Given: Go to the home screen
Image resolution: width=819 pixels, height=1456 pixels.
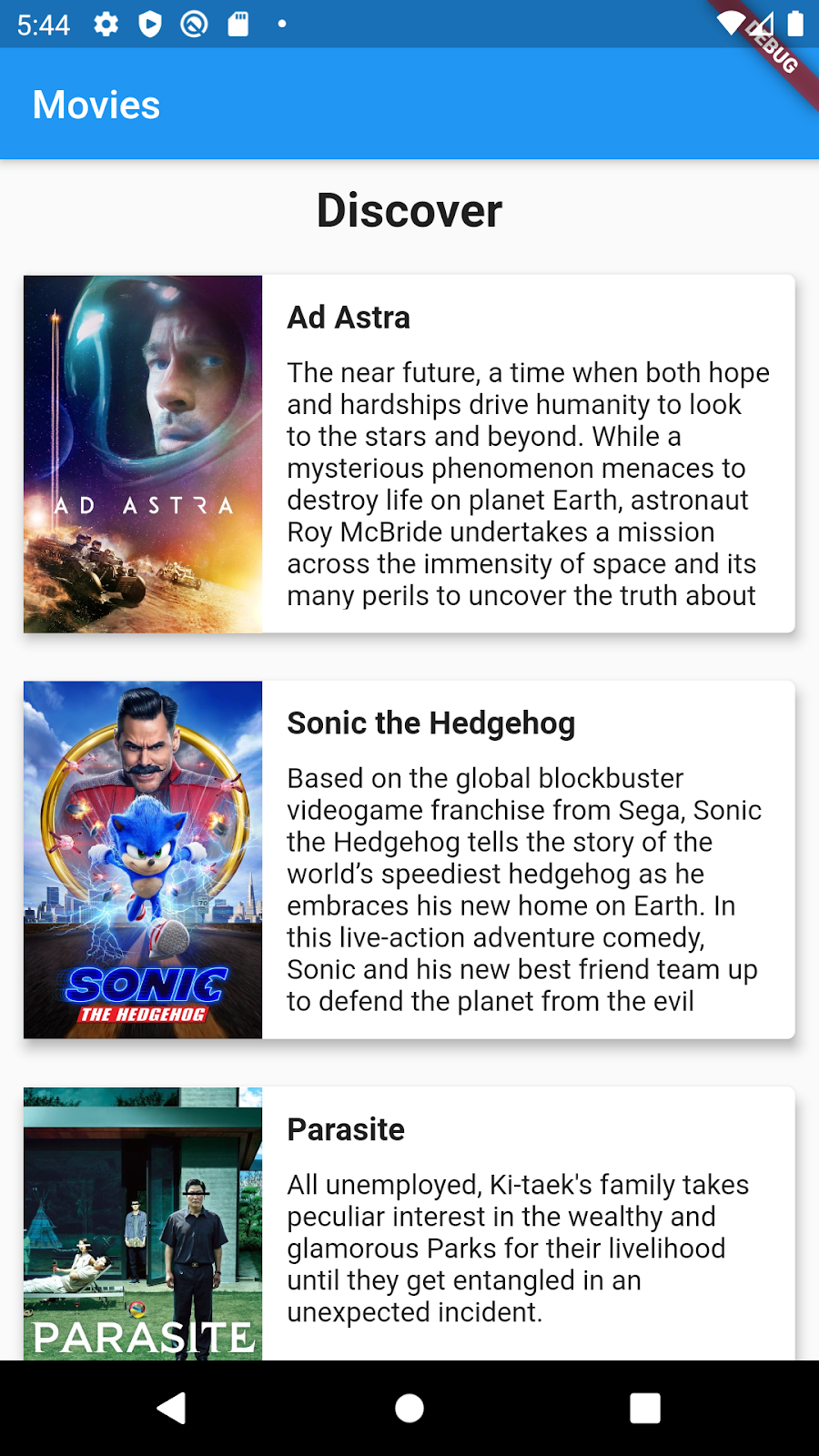Looking at the screenshot, I should coord(409,1408).
